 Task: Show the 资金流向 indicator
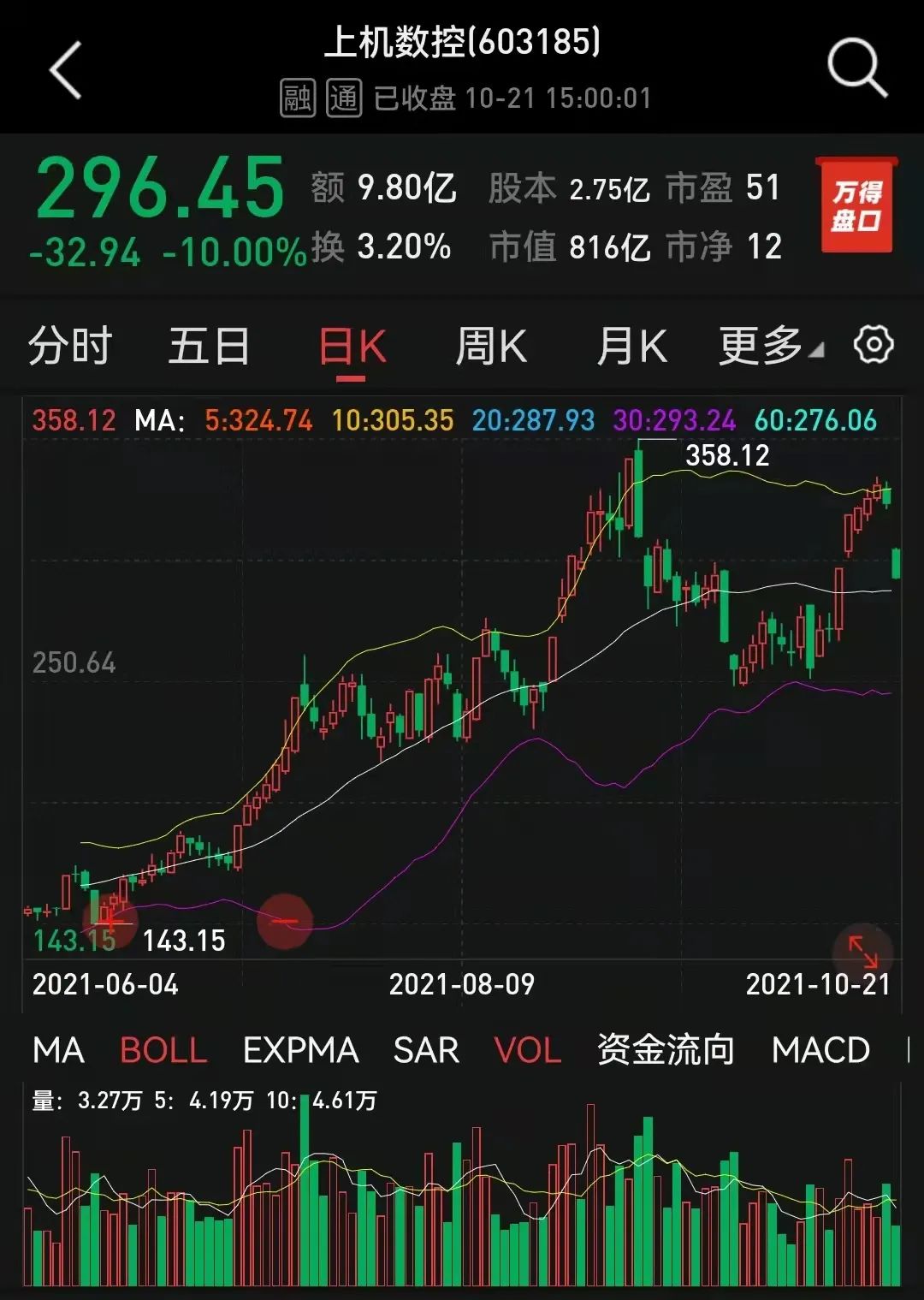(666, 1050)
